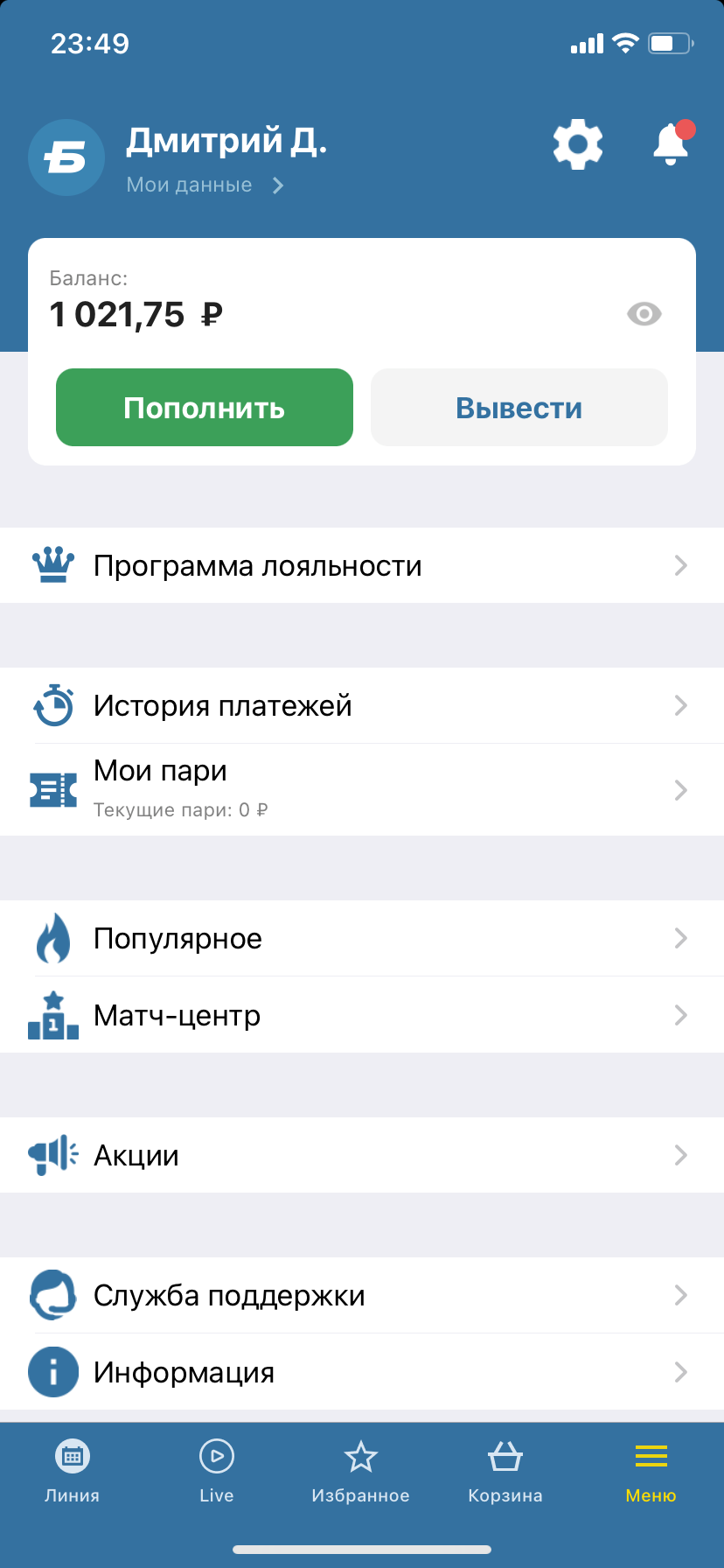724x1568 pixels.
Task: Tap Вывести to withdraw funds
Action: (519, 408)
